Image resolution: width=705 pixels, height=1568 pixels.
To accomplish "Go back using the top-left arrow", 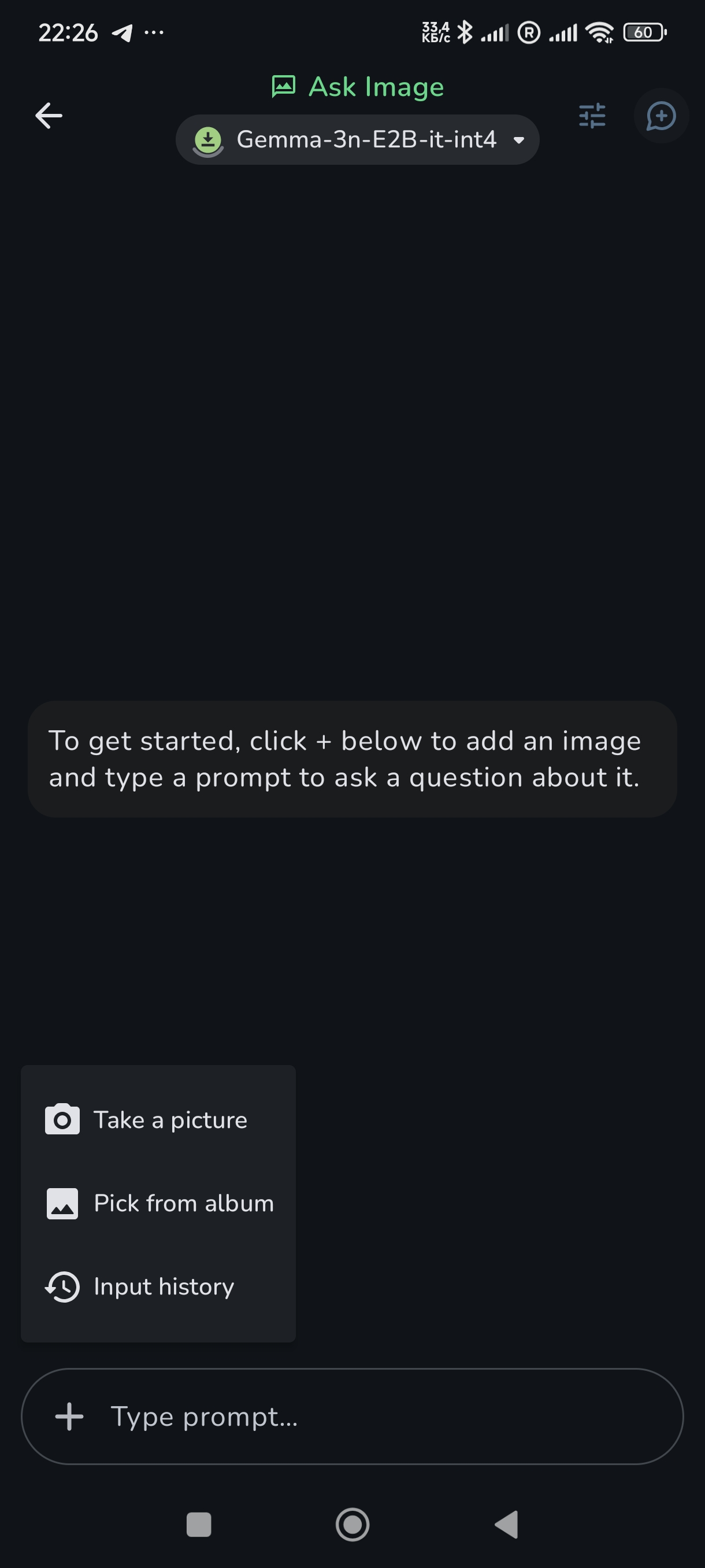I will tap(49, 116).
